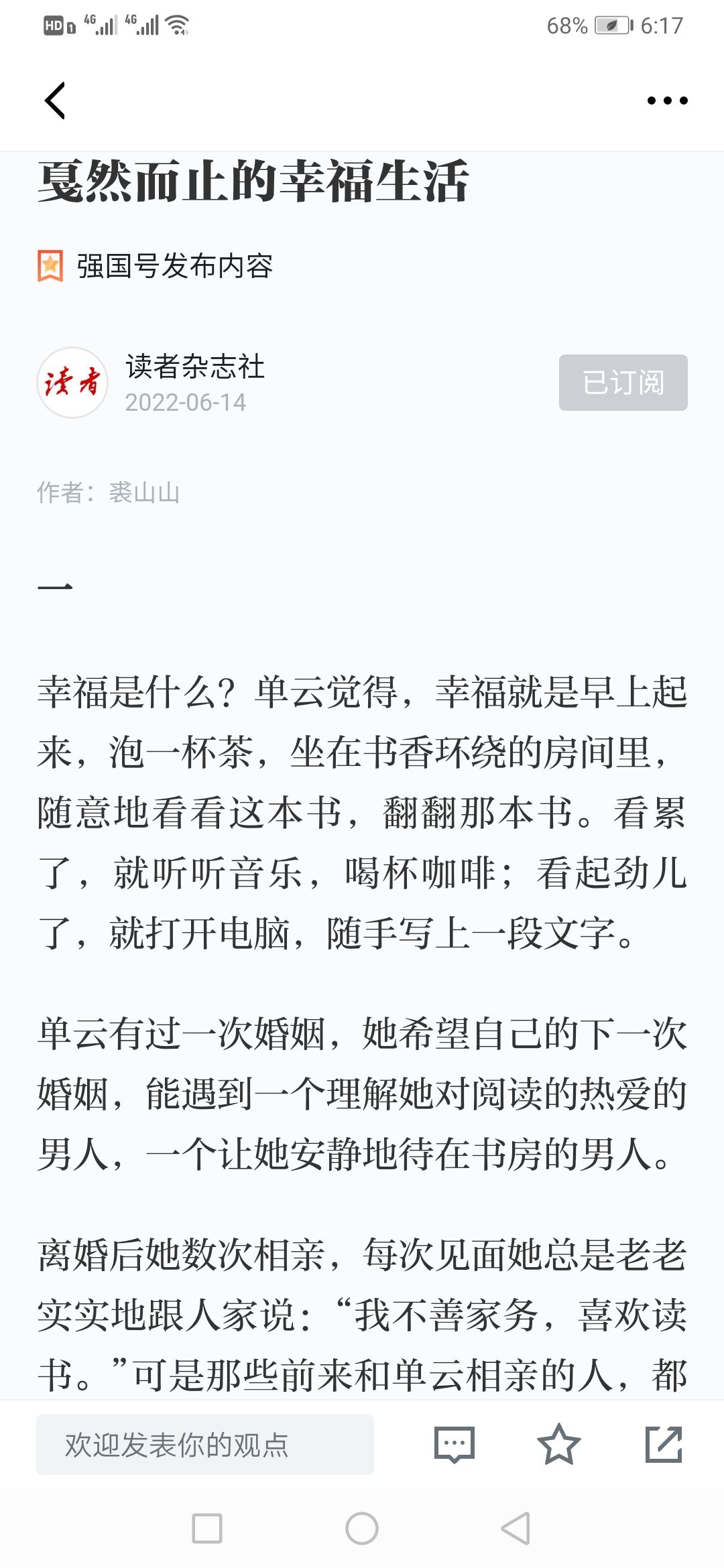Viewport: 724px width, 1568px height.
Task: Open recent apps from navigation bar
Action: [x=207, y=1528]
